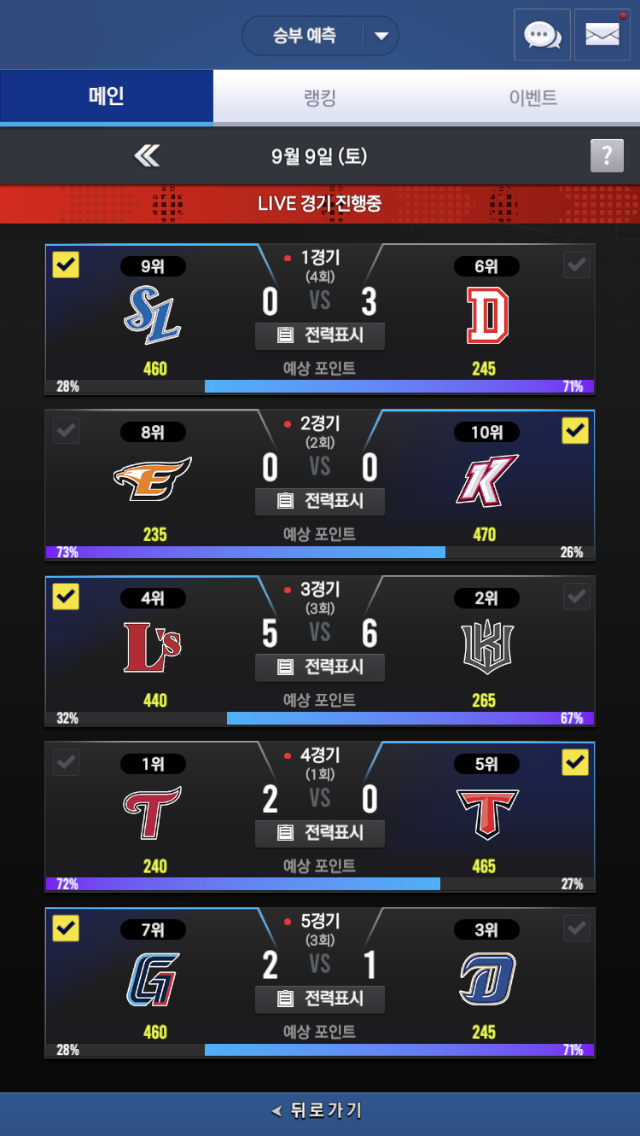640x1136 pixels.
Task: Switch to the 랭킹 tab
Action: coord(320,97)
